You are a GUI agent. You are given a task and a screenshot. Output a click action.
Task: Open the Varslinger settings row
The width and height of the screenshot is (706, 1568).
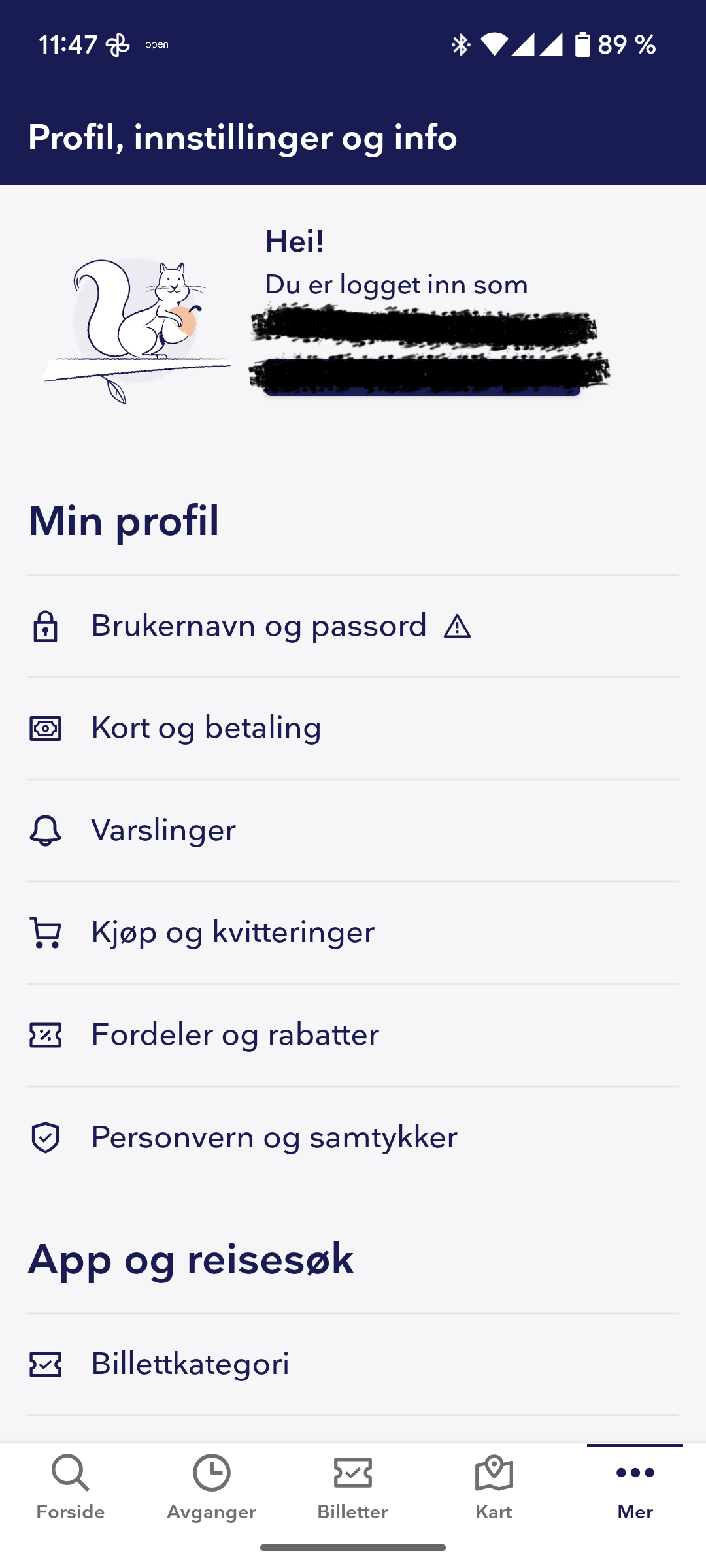click(261, 830)
